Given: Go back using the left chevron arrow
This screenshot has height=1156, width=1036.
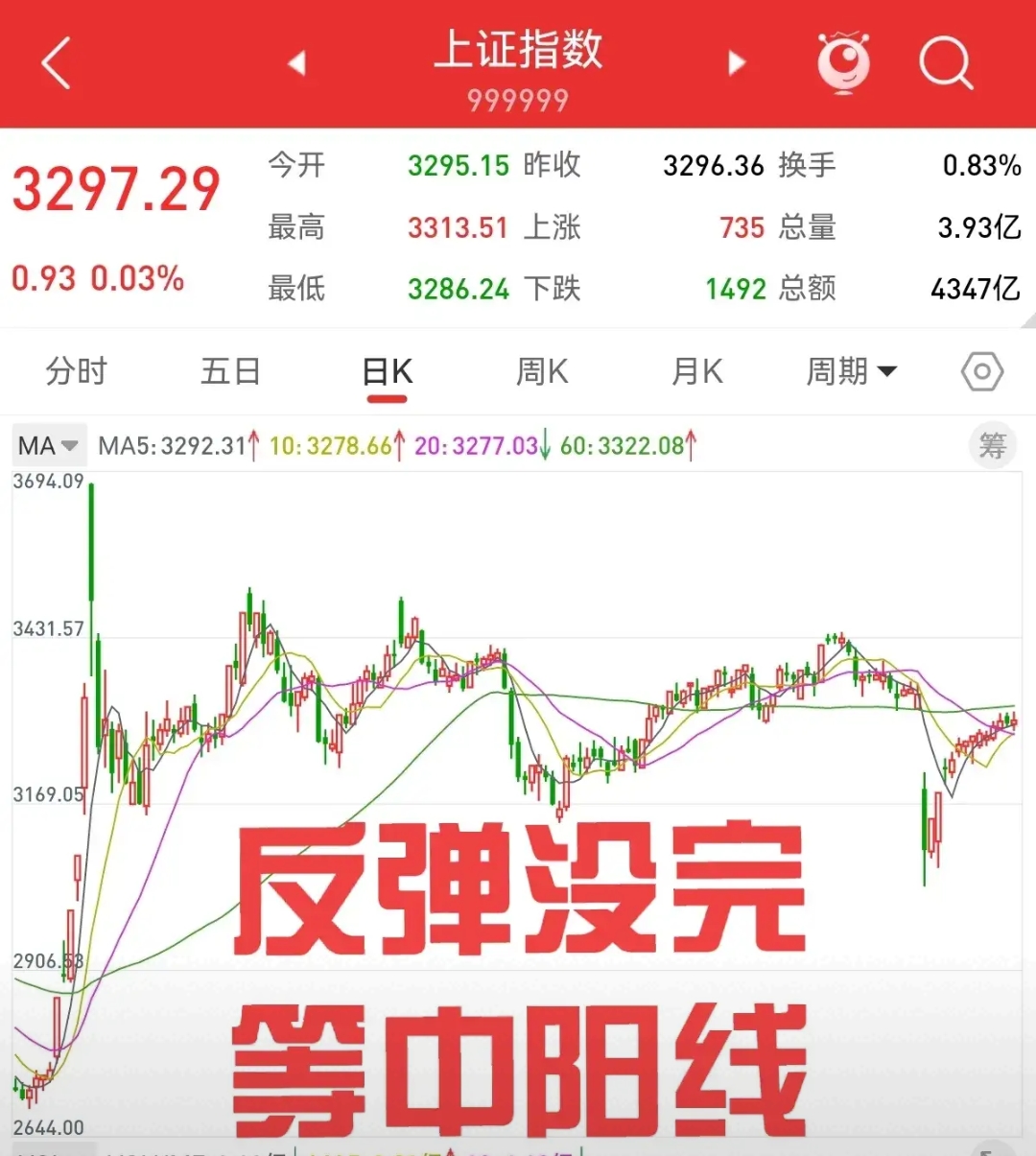Looking at the screenshot, I should click(x=55, y=60).
